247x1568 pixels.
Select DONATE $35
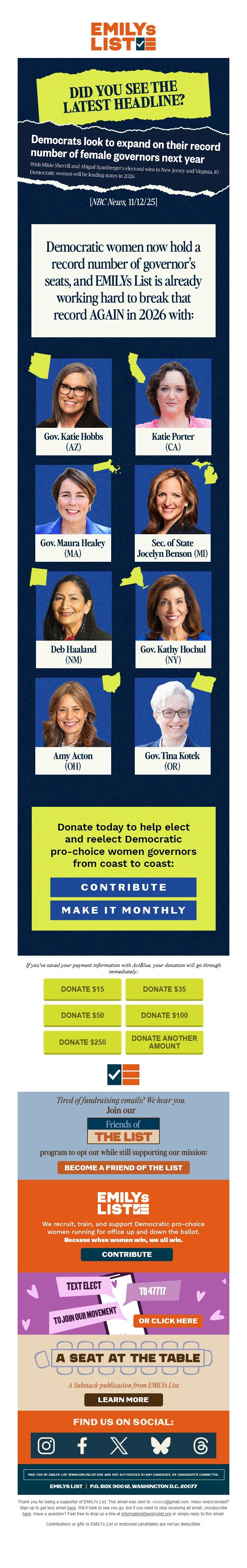[164, 989]
